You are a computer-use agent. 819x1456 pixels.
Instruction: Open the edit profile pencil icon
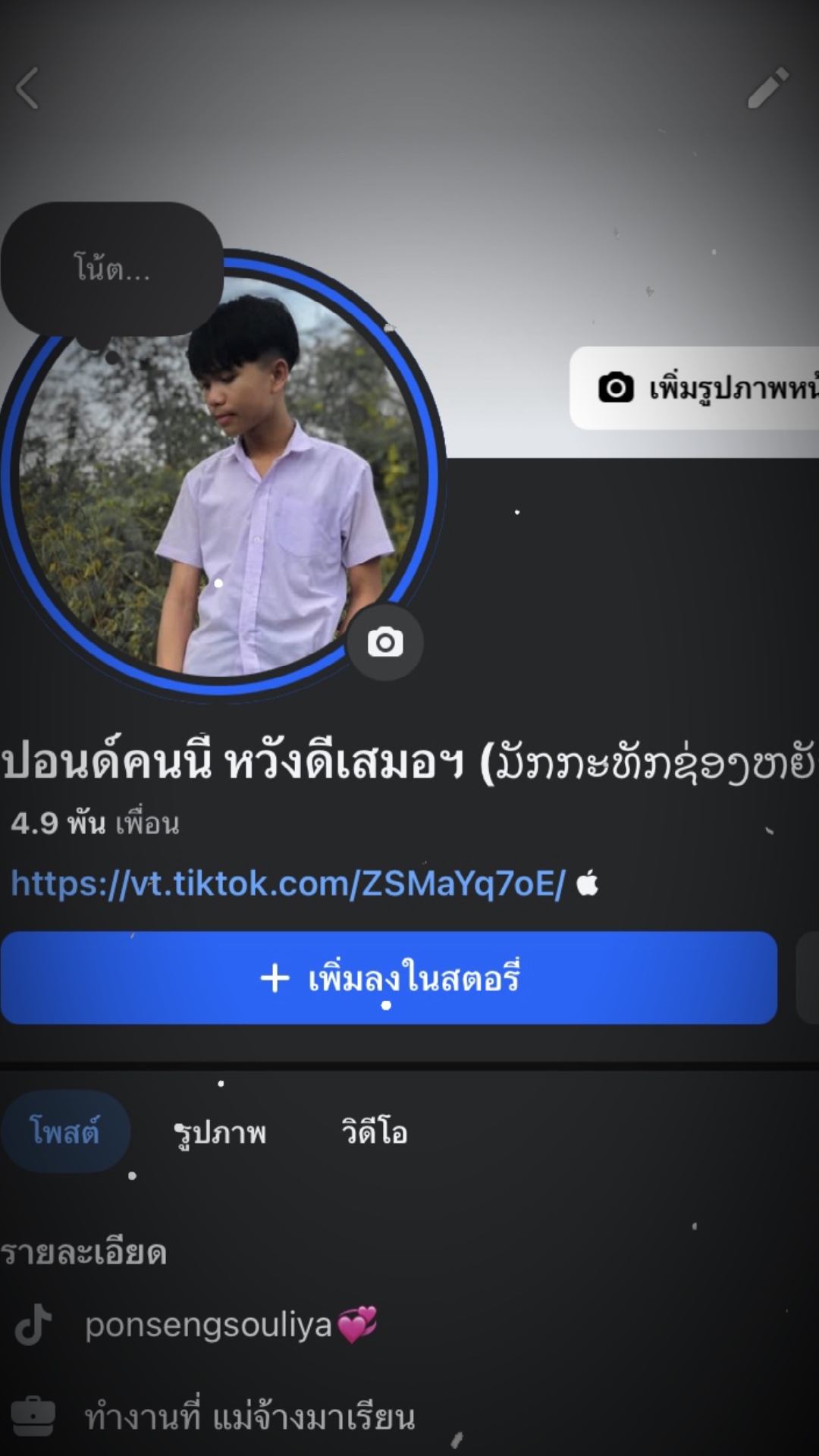click(x=768, y=88)
